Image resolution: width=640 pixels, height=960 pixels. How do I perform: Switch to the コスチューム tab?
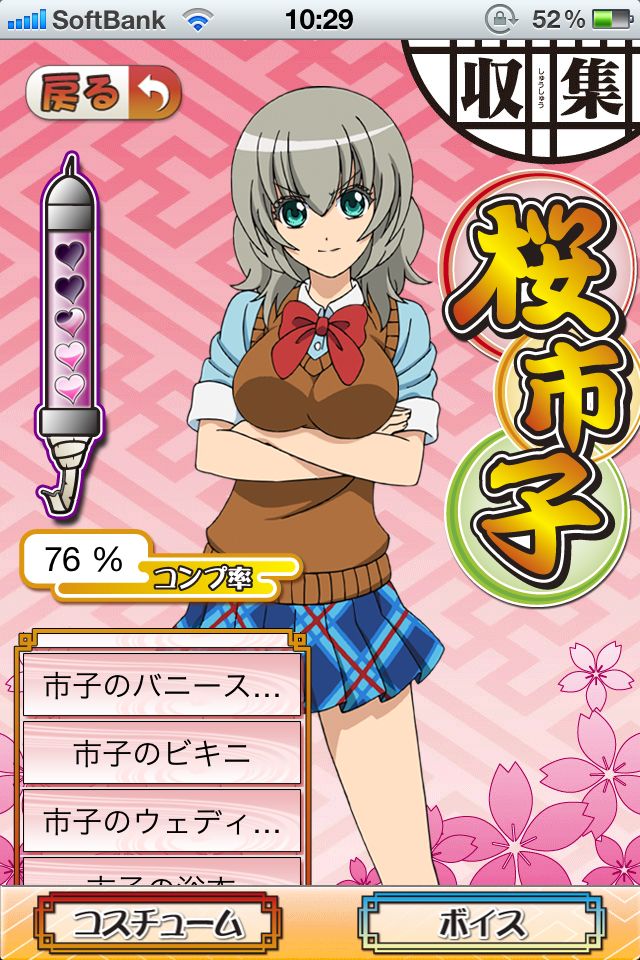(154, 922)
